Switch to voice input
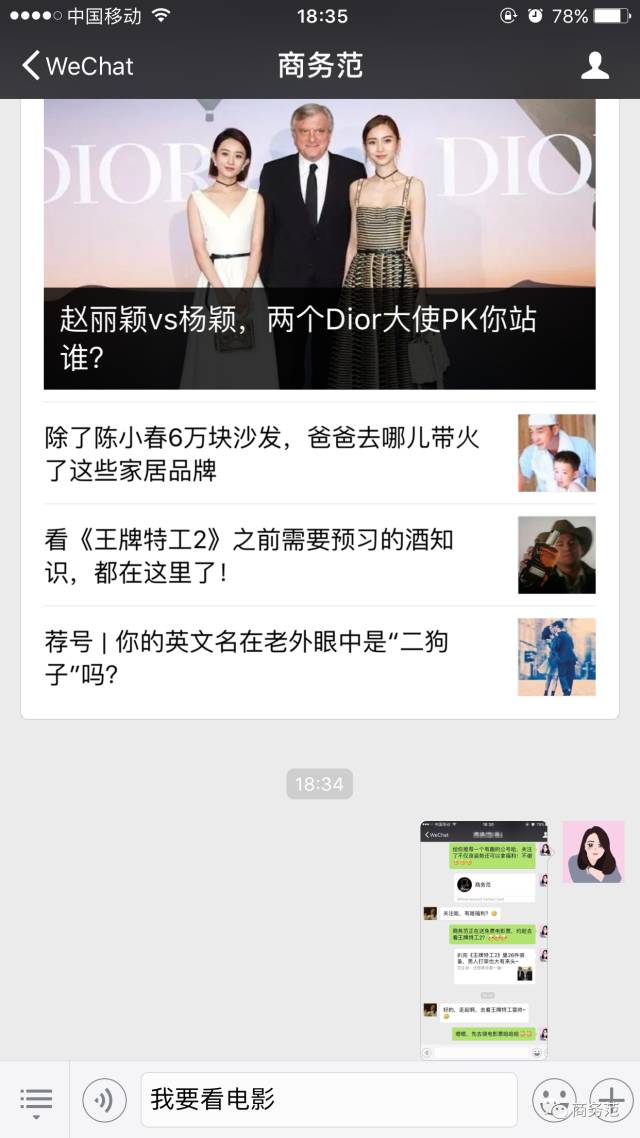Image resolution: width=640 pixels, height=1138 pixels. (x=104, y=1100)
